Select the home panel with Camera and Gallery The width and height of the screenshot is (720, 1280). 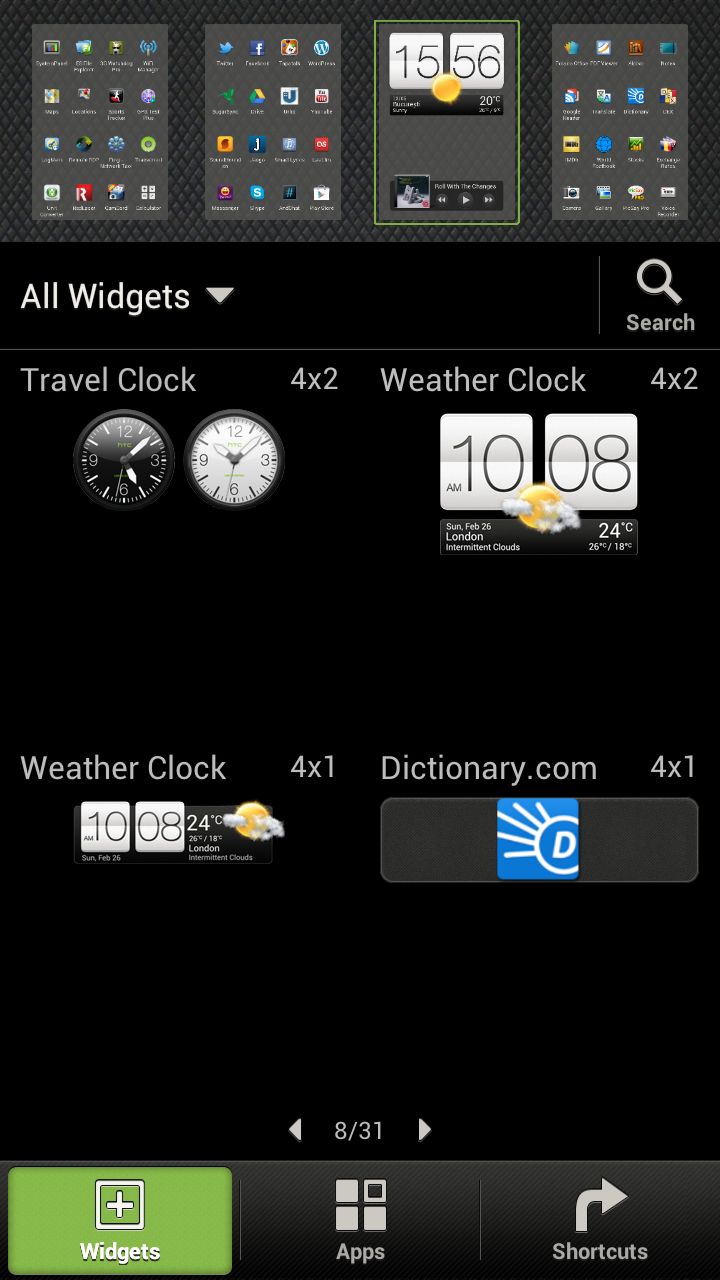(x=620, y=122)
